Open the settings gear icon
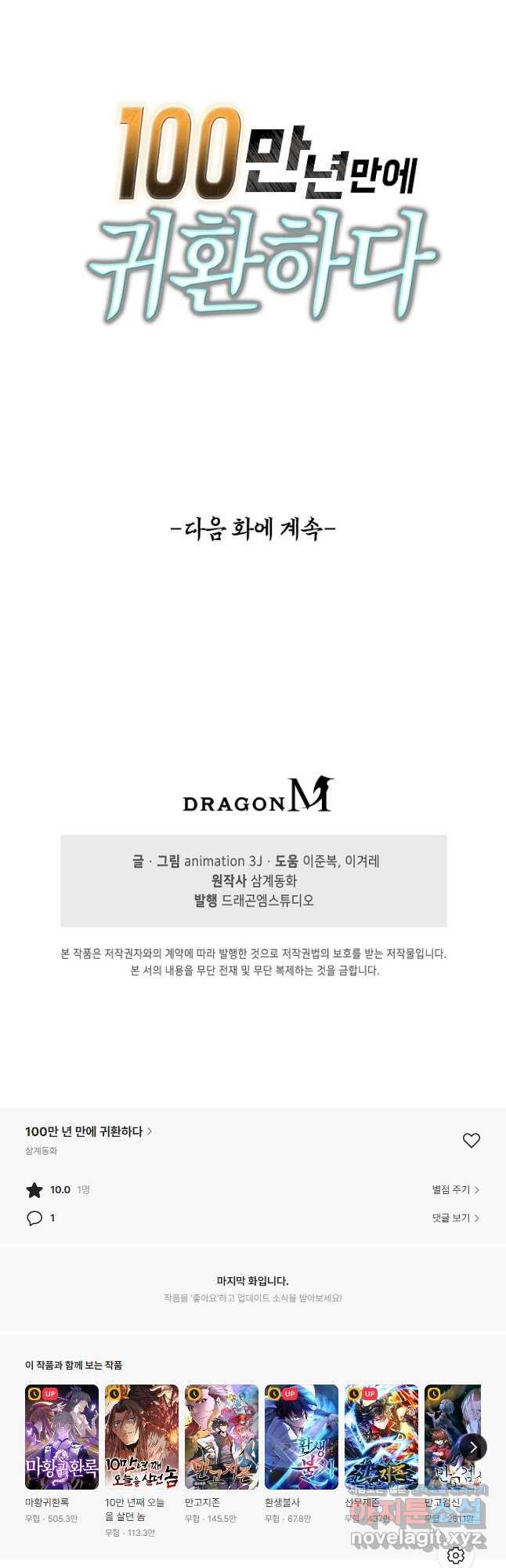The height and width of the screenshot is (1568, 506). click(456, 1555)
